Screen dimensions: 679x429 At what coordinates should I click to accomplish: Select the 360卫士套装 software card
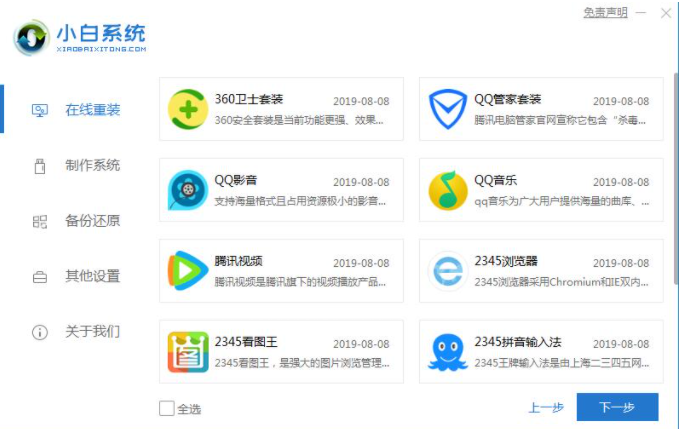click(x=281, y=109)
